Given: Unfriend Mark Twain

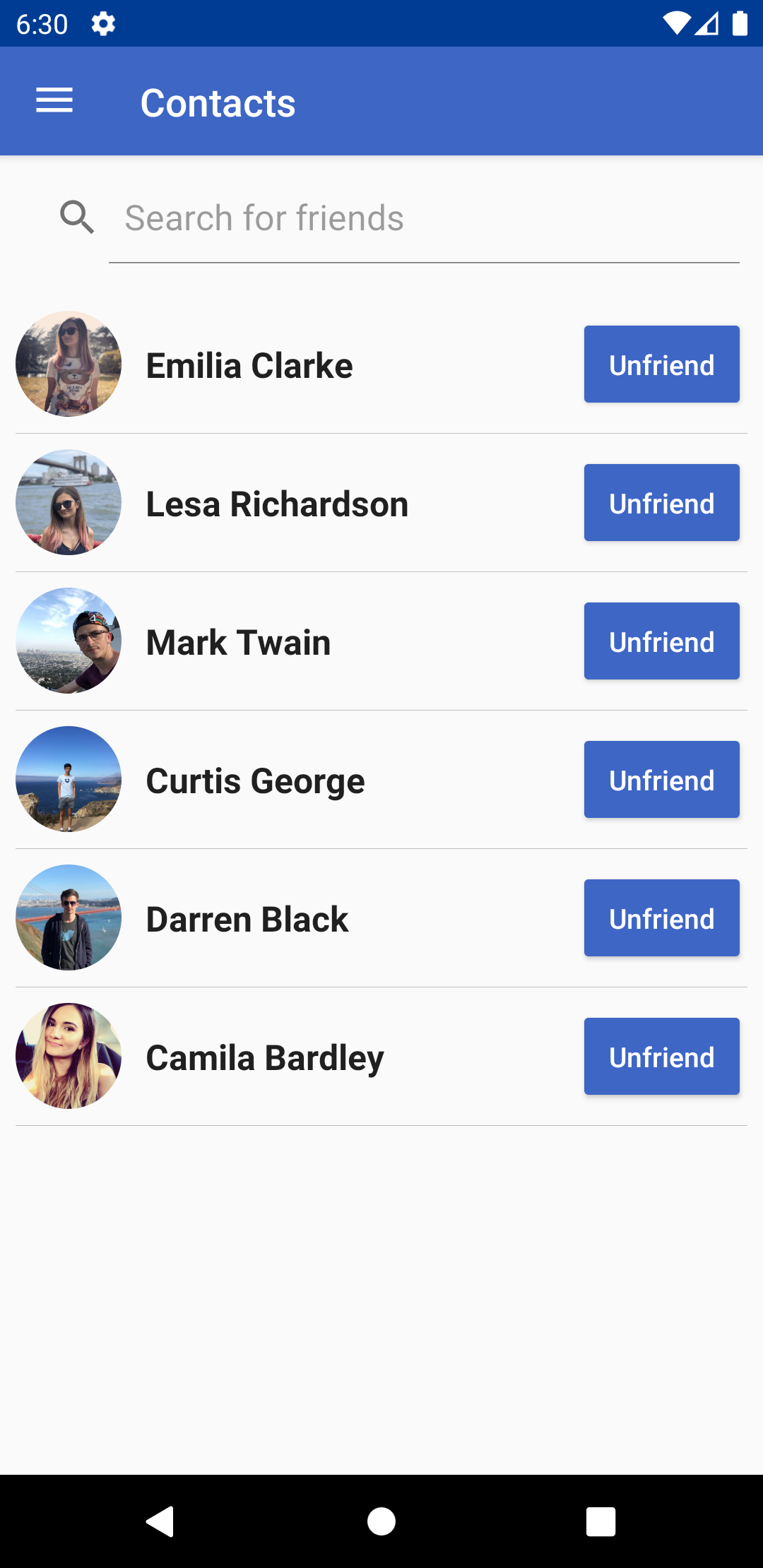Looking at the screenshot, I should tap(661, 641).
